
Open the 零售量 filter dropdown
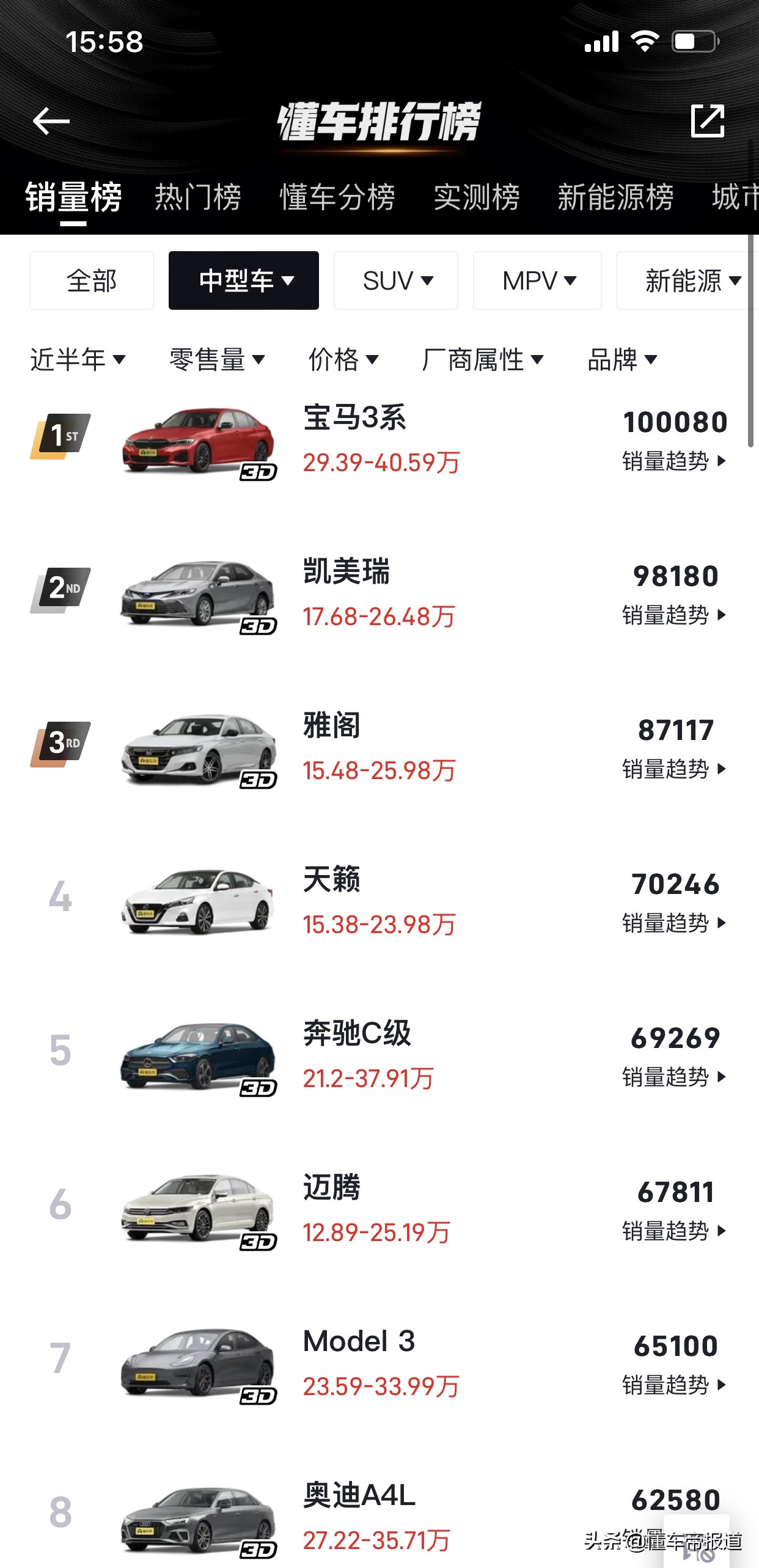click(217, 359)
